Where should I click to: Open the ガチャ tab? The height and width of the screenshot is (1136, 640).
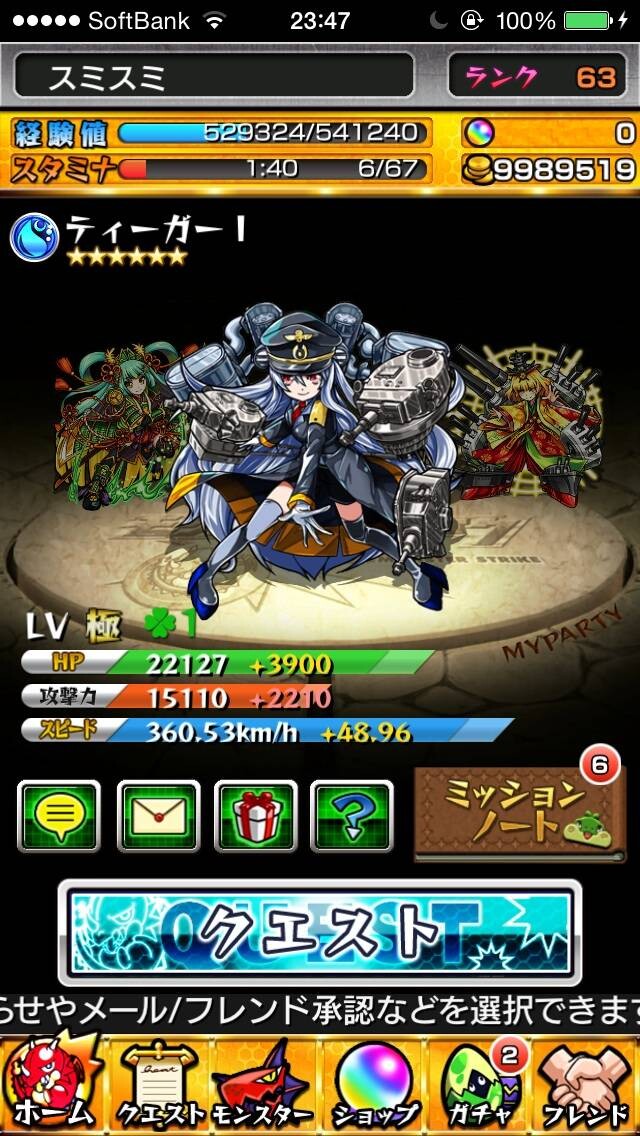click(x=481, y=1086)
